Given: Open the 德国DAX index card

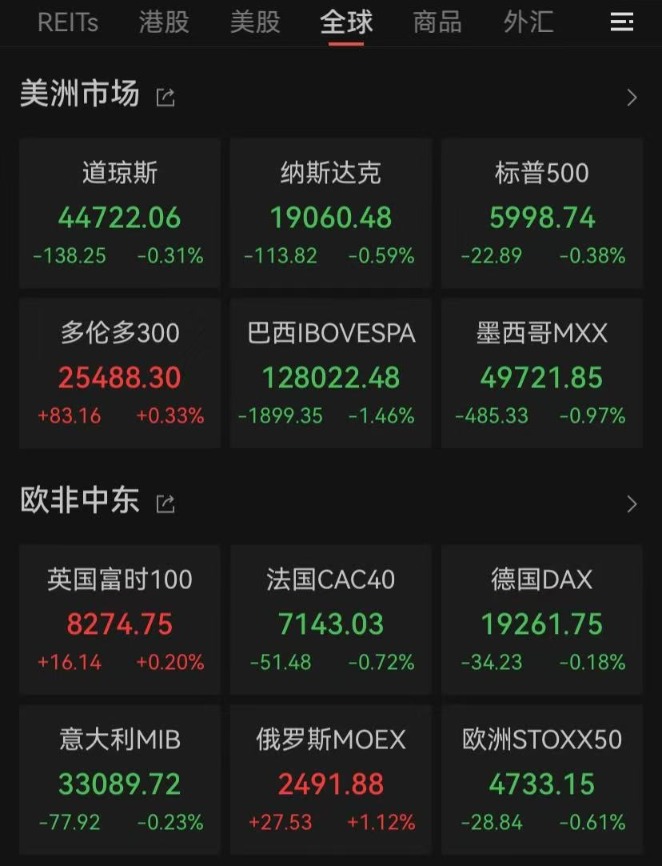Looking at the screenshot, I should (x=542, y=619).
